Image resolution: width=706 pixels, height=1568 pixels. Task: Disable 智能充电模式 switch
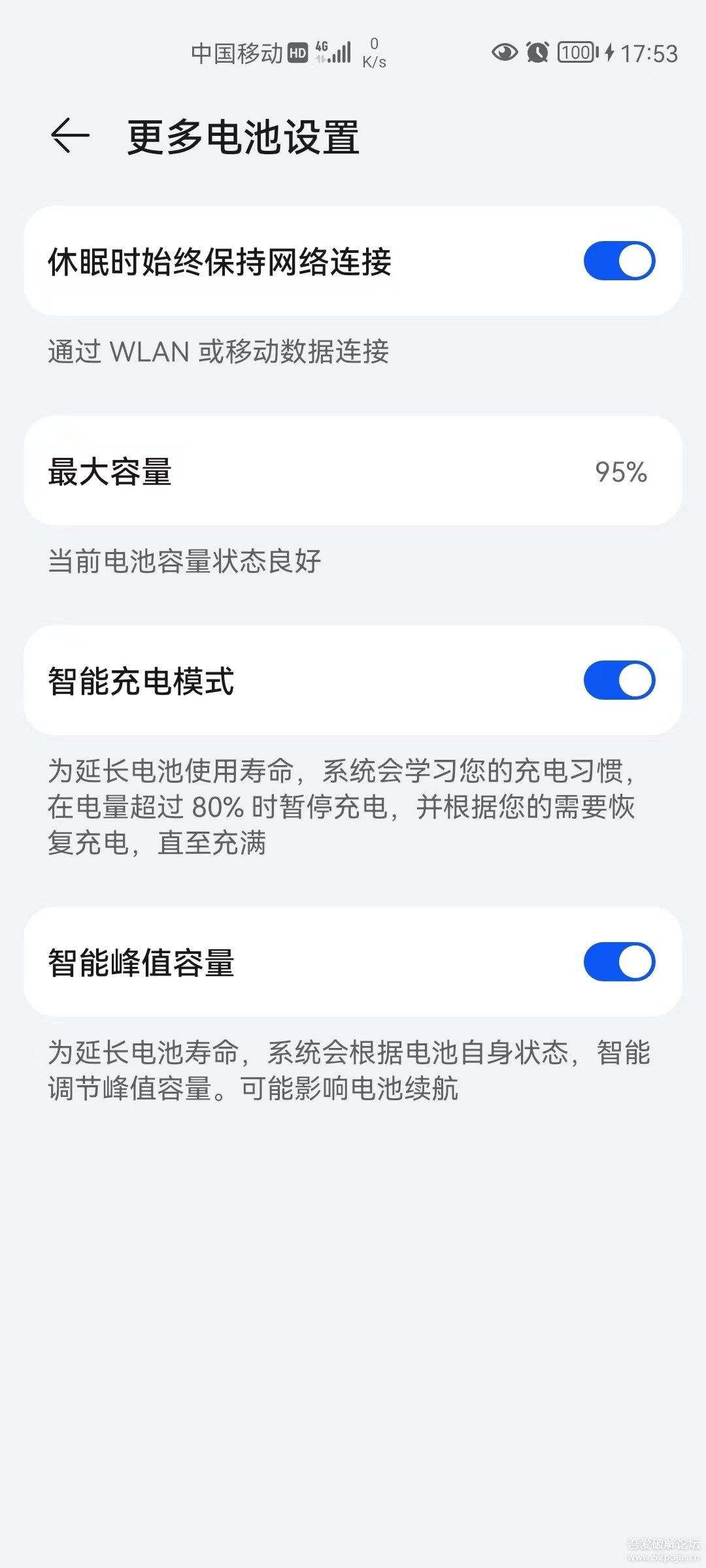tap(619, 681)
